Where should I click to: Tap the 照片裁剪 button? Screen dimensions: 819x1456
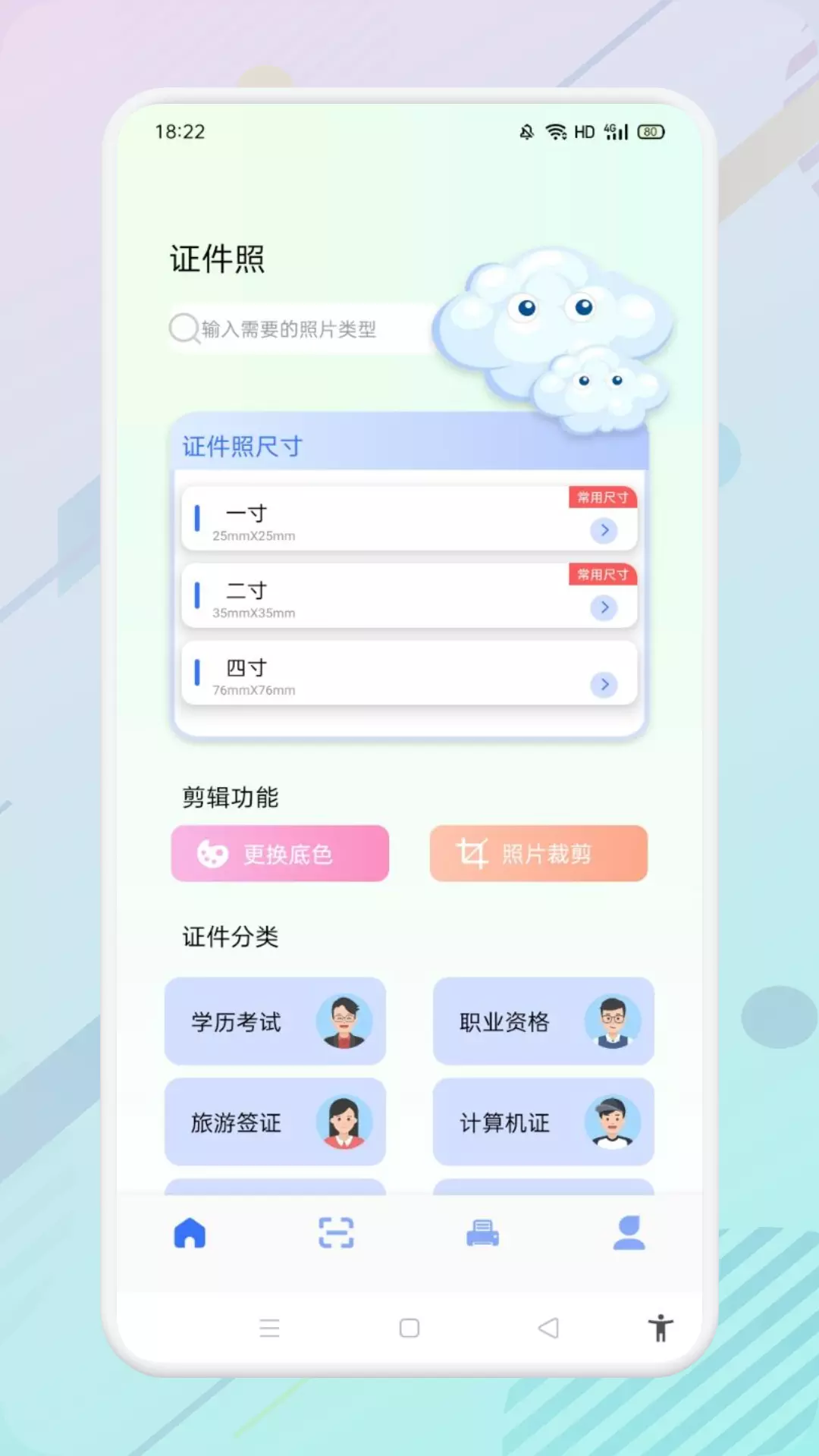[x=538, y=854]
